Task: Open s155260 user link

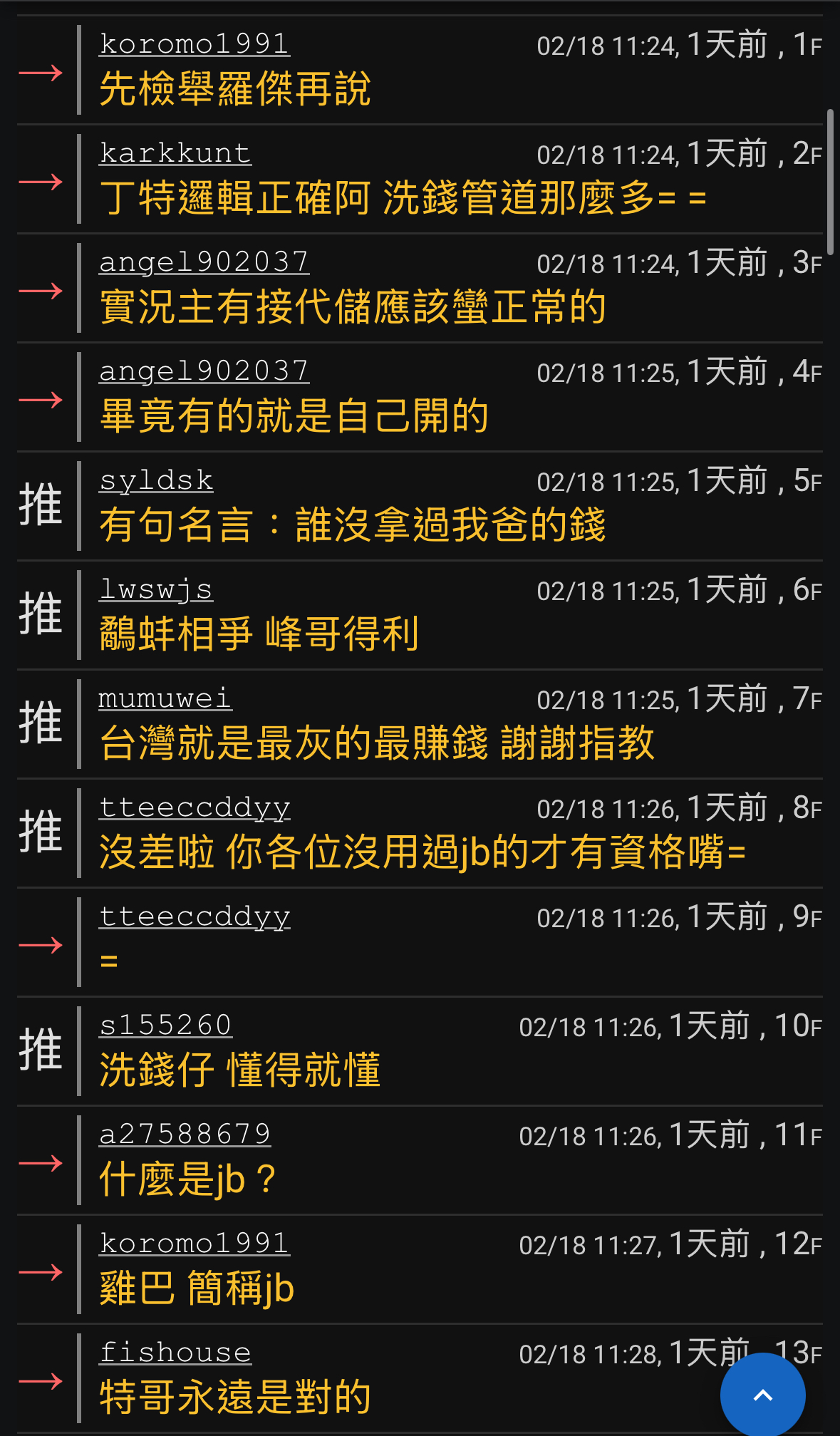Action: [x=165, y=1026]
